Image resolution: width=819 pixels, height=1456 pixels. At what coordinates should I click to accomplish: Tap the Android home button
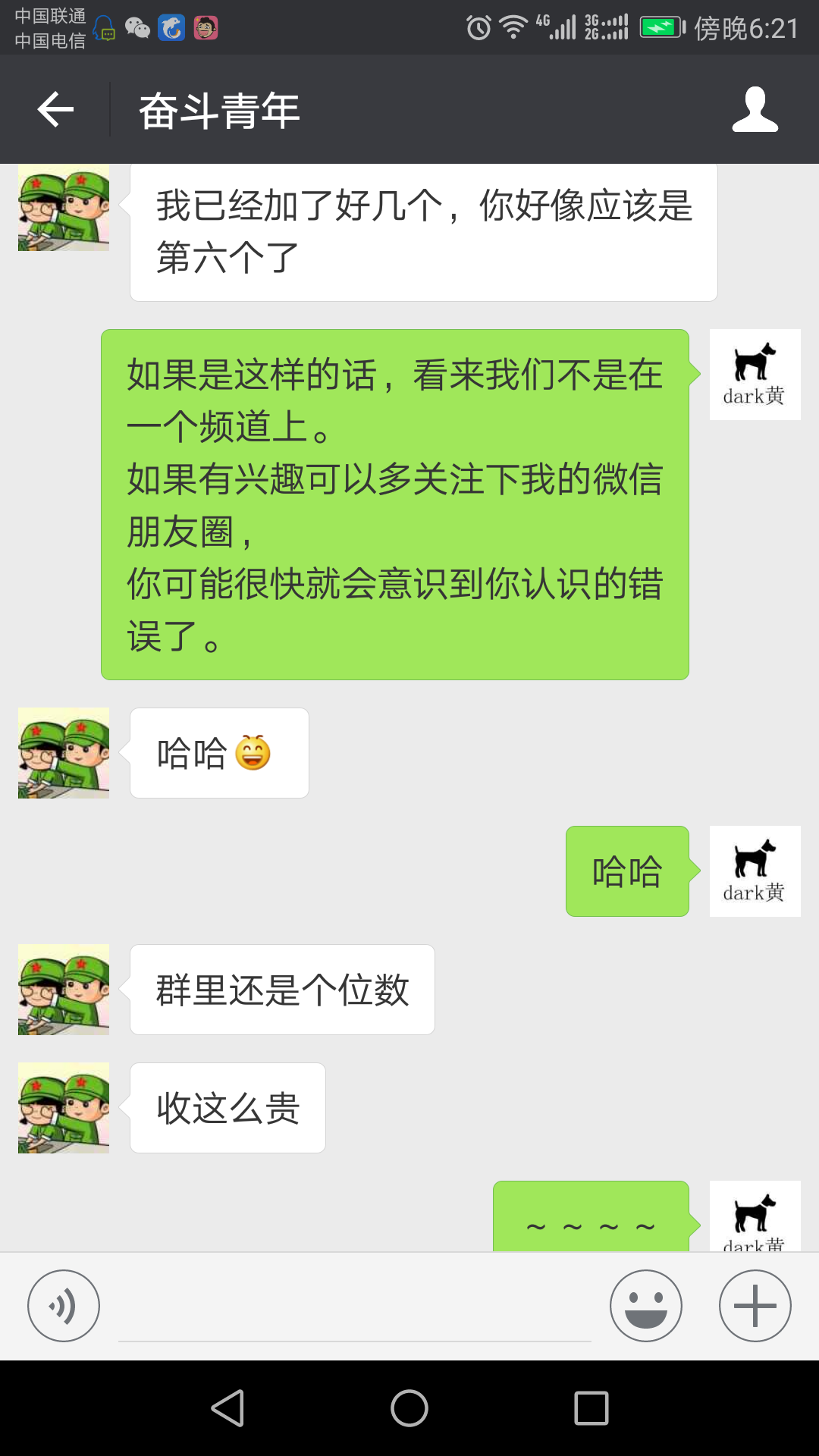pos(409,1408)
